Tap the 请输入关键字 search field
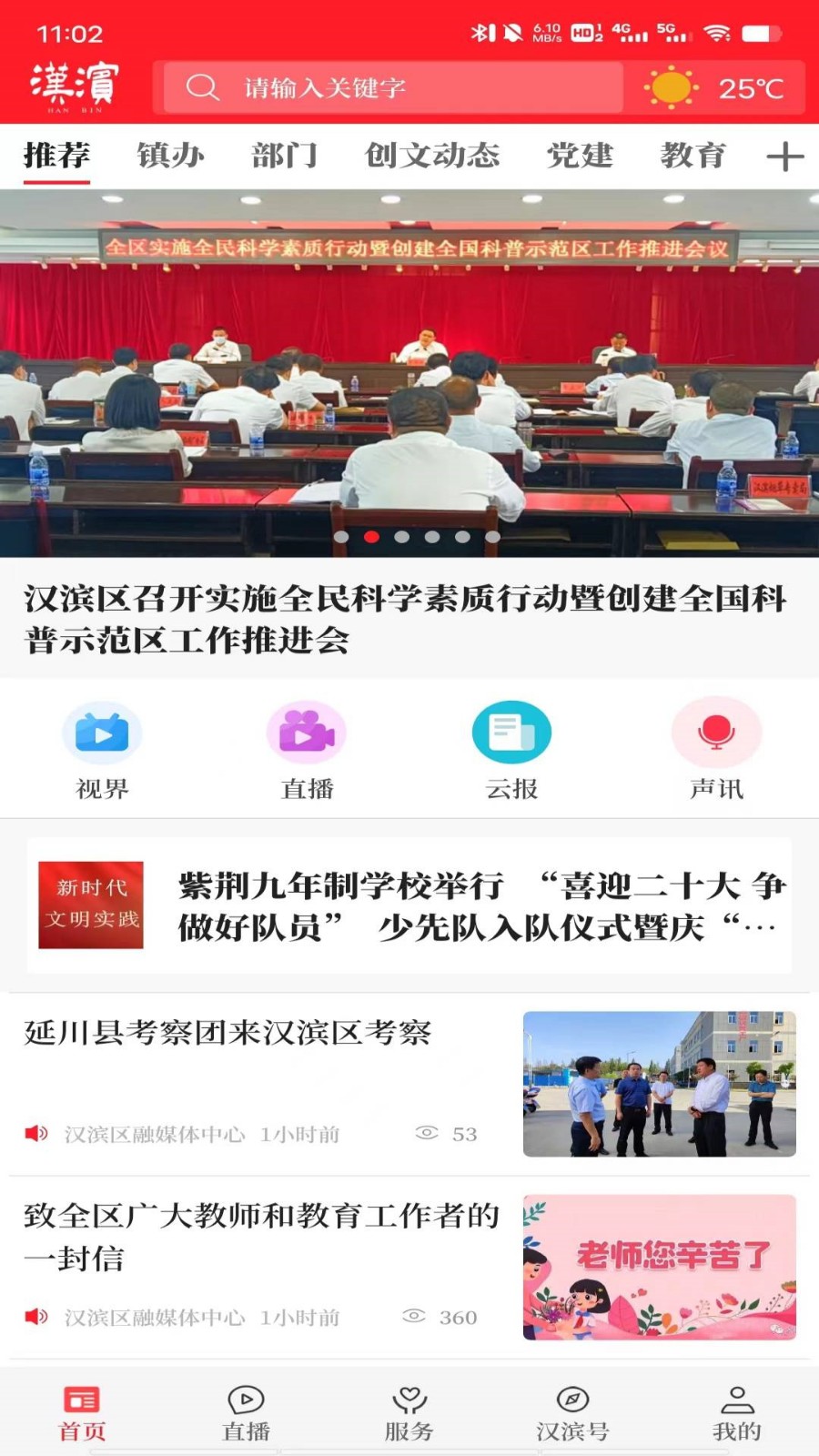The image size is (819, 1456). point(391,87)
